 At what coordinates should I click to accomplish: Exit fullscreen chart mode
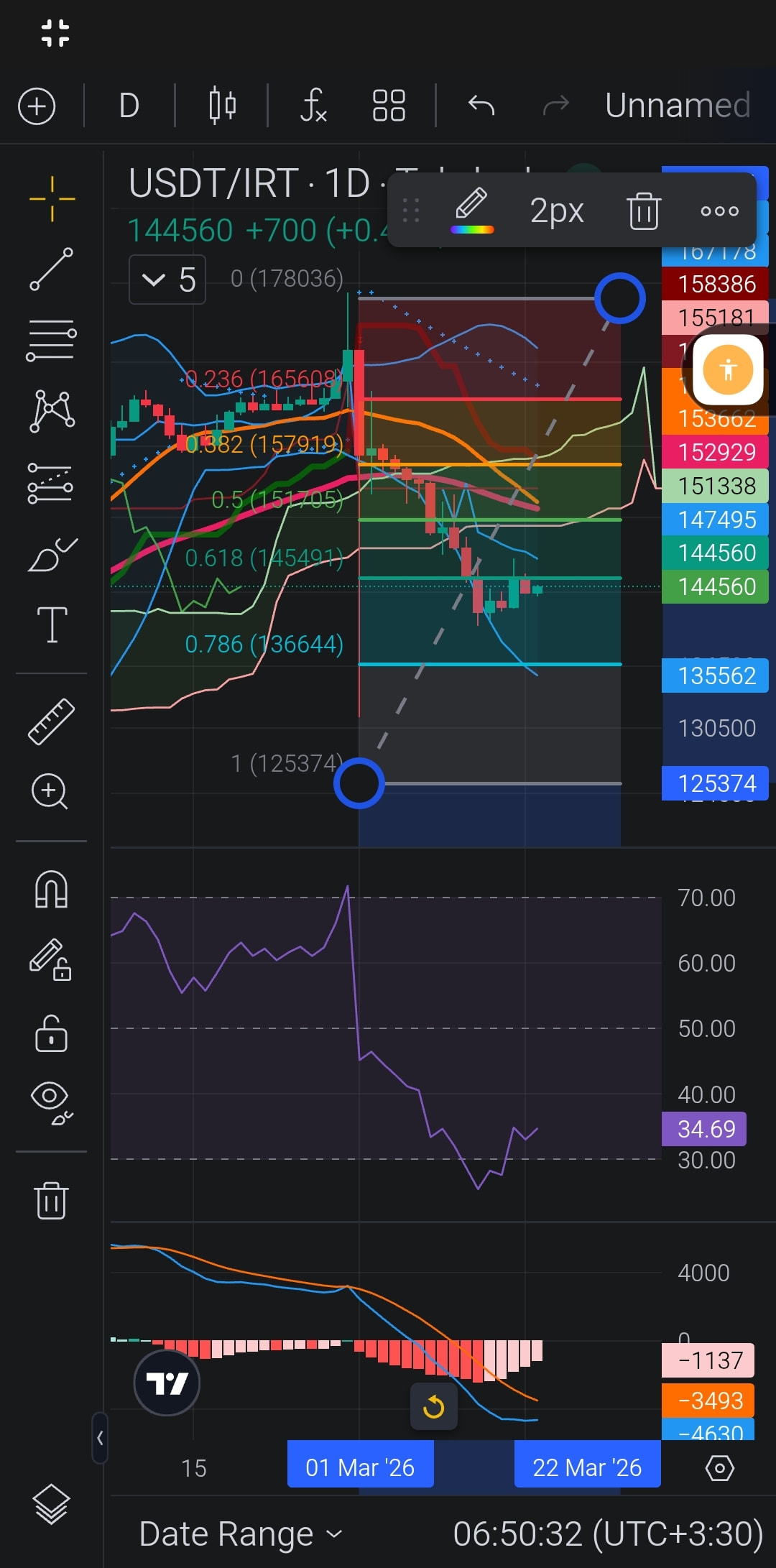[x=55, y=33]
